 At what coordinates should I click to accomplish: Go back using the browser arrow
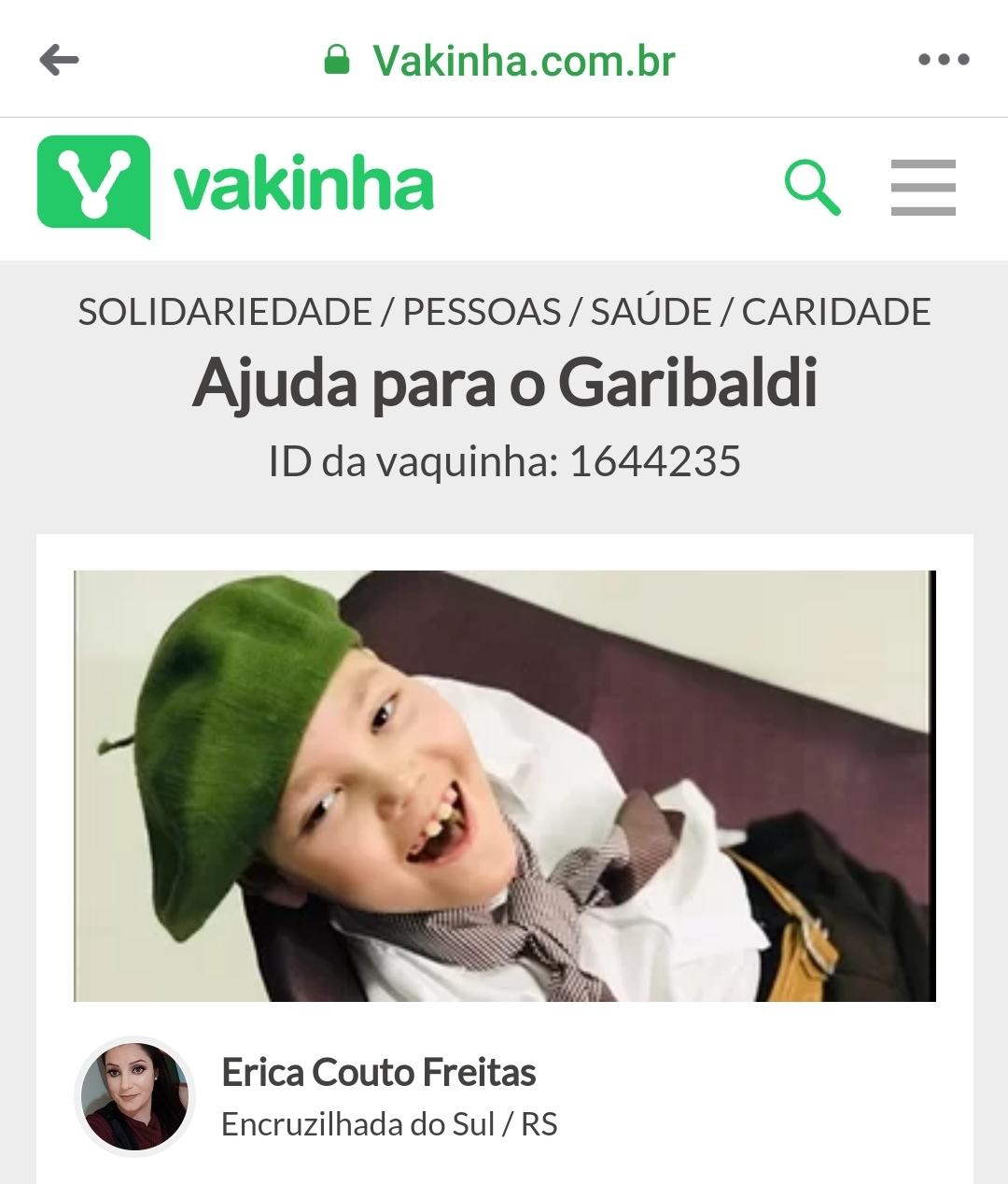[60, 61]
